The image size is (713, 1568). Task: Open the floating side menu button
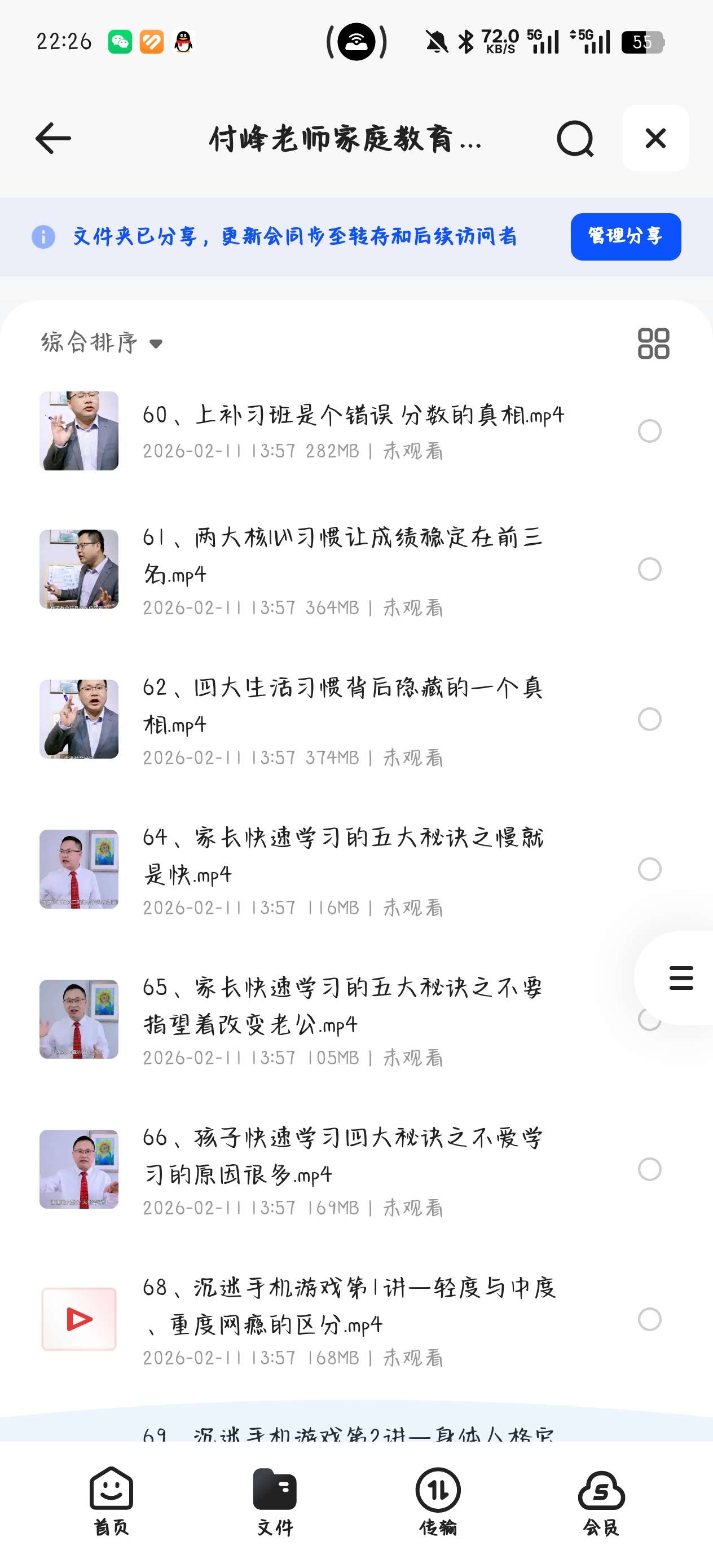pyautogui.click(x=681, y=977)
